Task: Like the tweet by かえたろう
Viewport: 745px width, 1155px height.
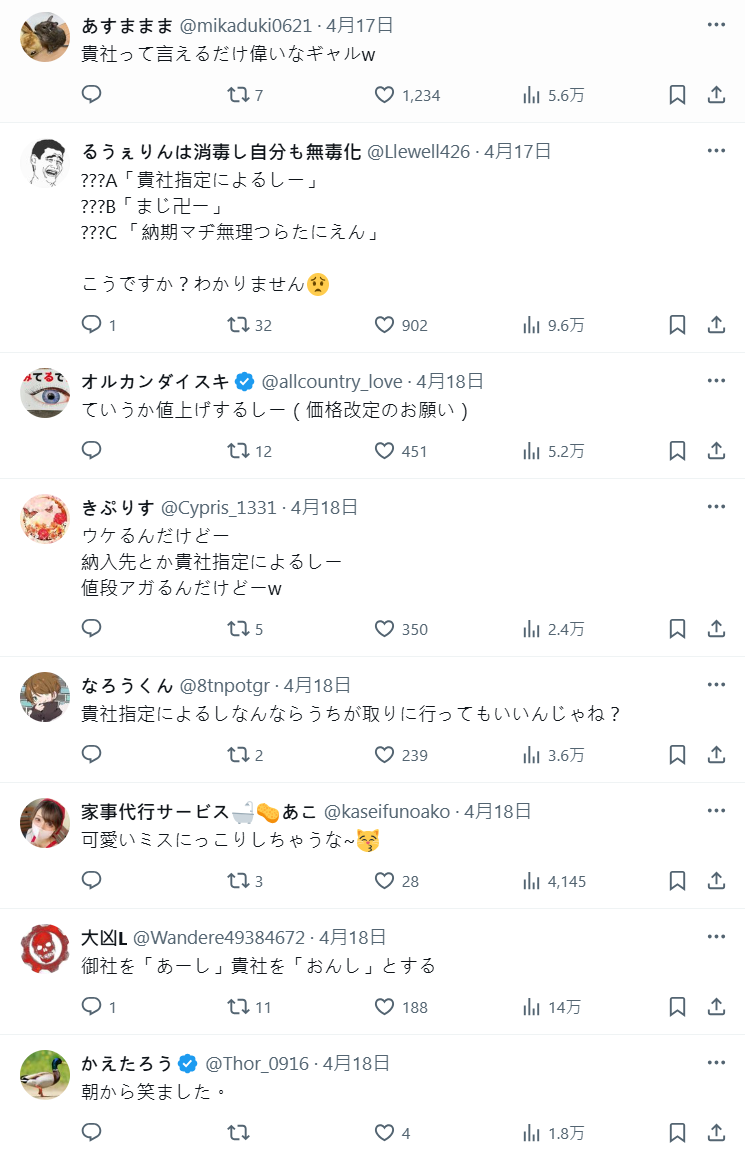Action: pyautogui.click(x=385, y=1133)
